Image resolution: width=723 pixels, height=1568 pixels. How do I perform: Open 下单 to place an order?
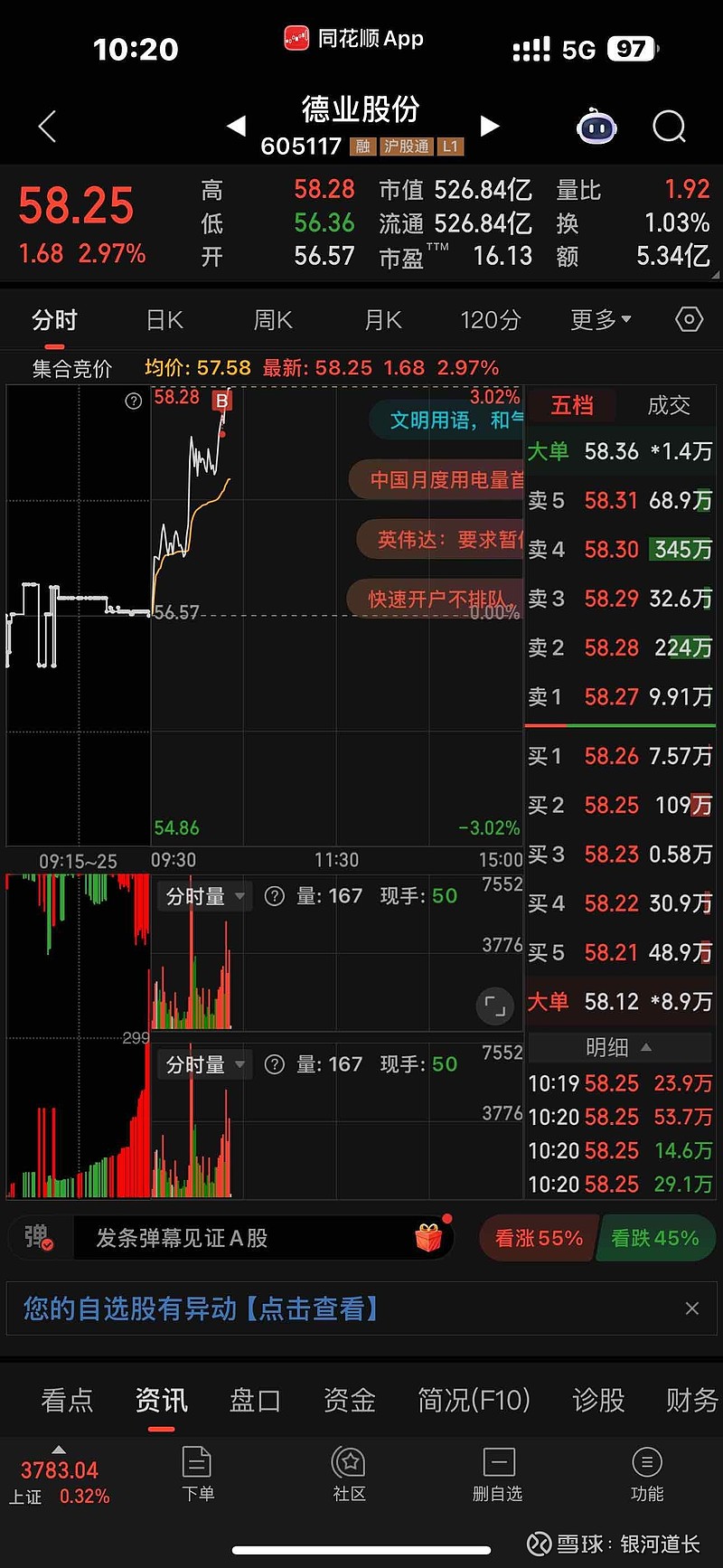point(197,1474)
